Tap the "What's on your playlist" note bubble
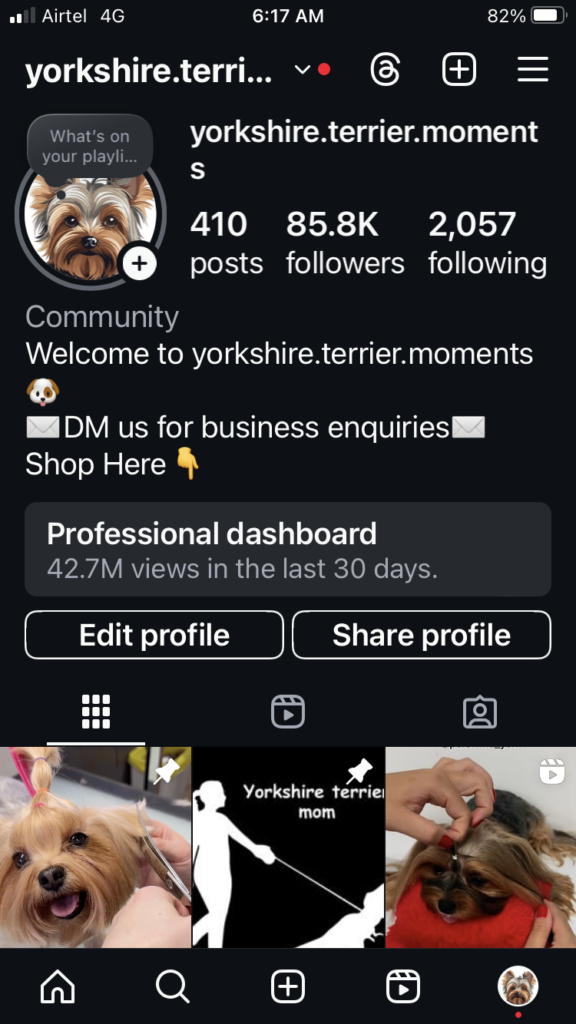 pos(90,147)
